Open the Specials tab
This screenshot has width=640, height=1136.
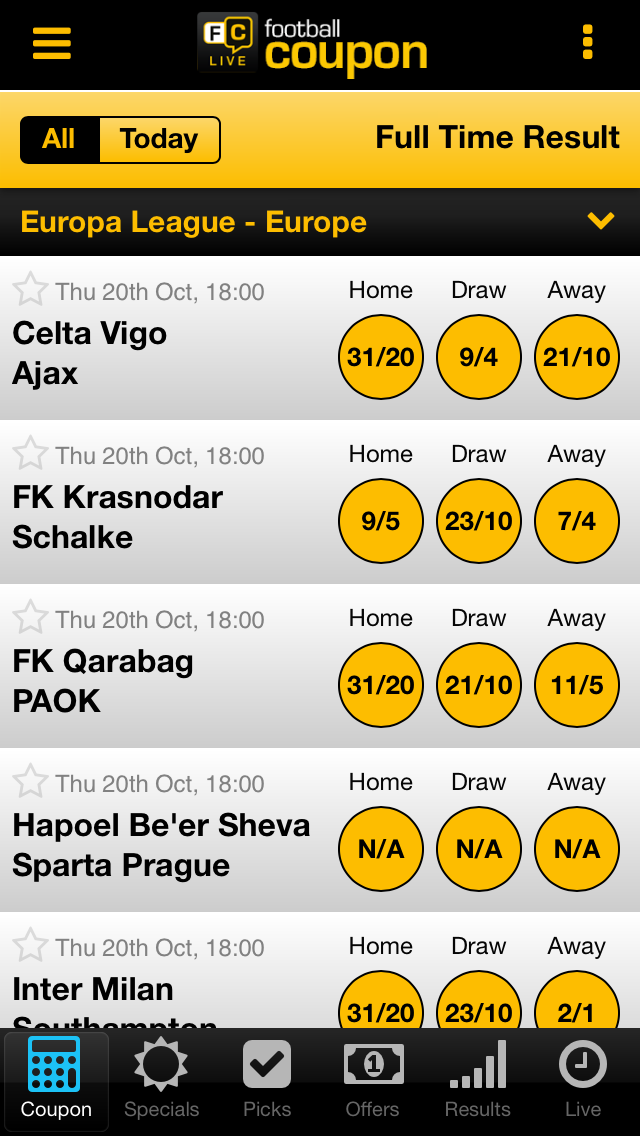click(161, 1079)
